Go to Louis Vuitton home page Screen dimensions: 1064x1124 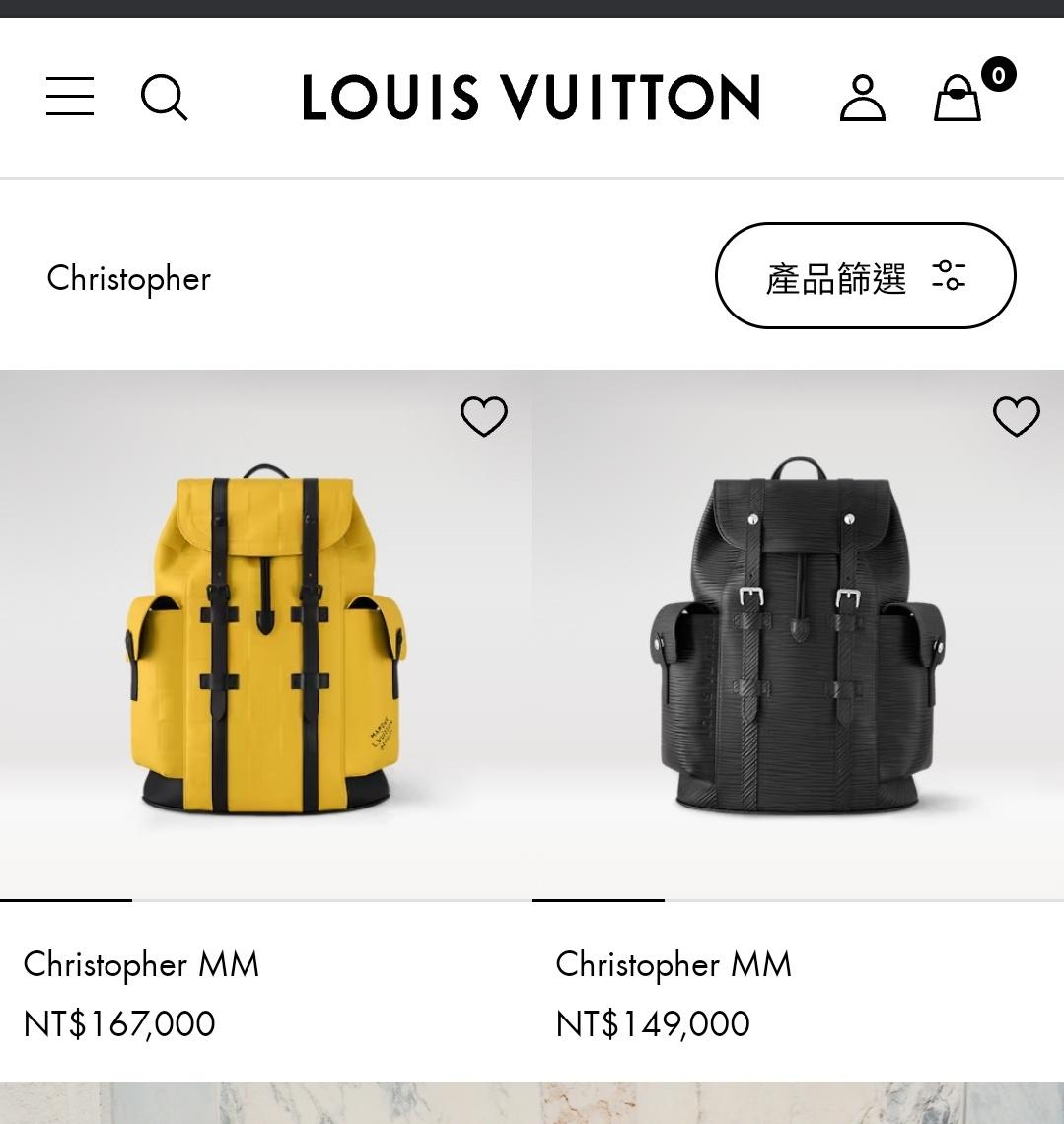[x=532, y=98]
